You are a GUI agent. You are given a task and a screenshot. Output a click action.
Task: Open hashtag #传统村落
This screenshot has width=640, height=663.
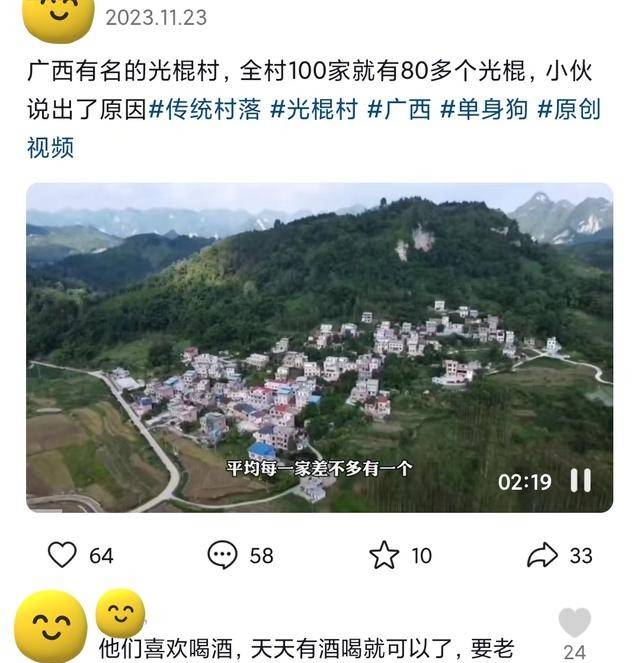coord(205,110)
